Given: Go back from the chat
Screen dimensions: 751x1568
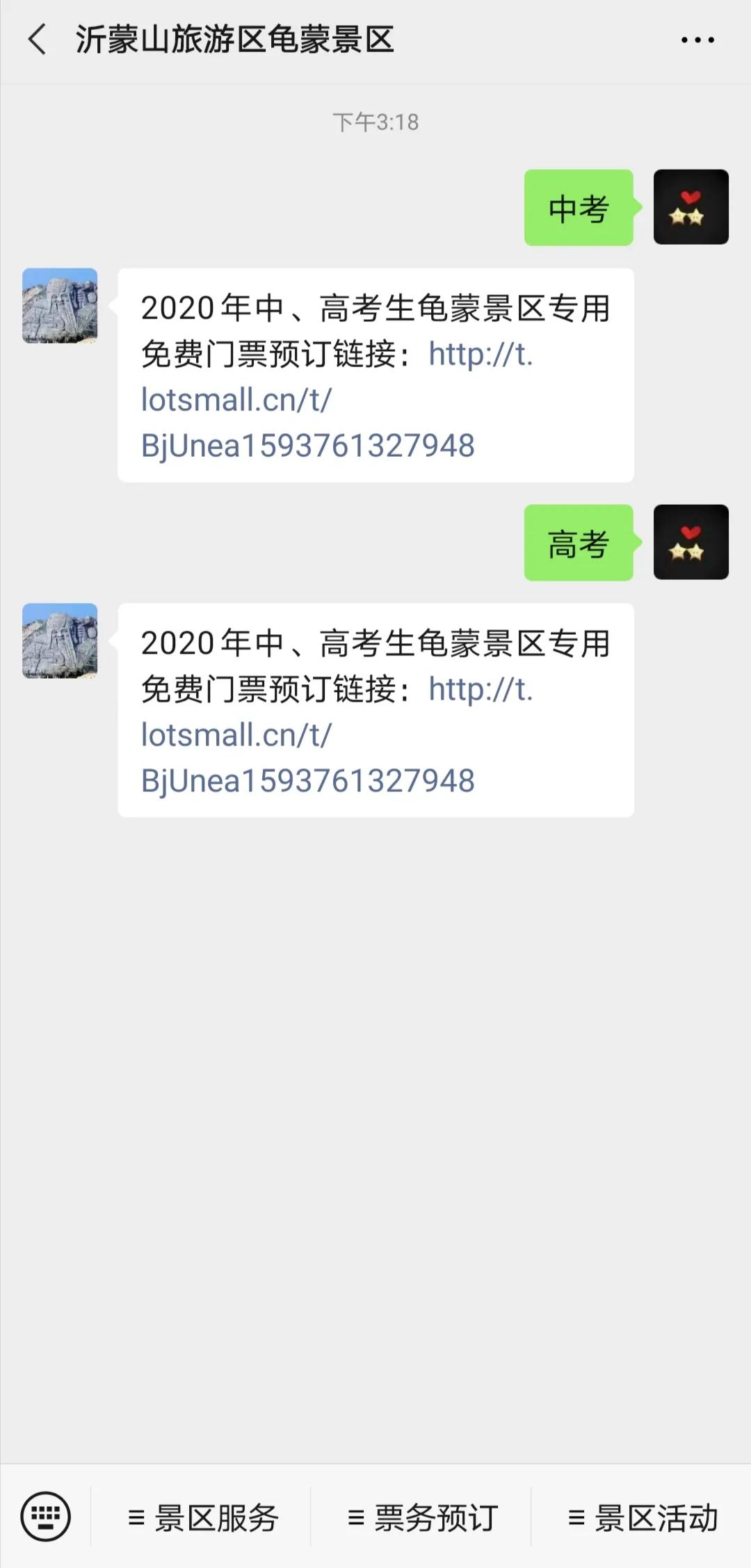Looking at the screenshot, I should click(x=38, y=40).
